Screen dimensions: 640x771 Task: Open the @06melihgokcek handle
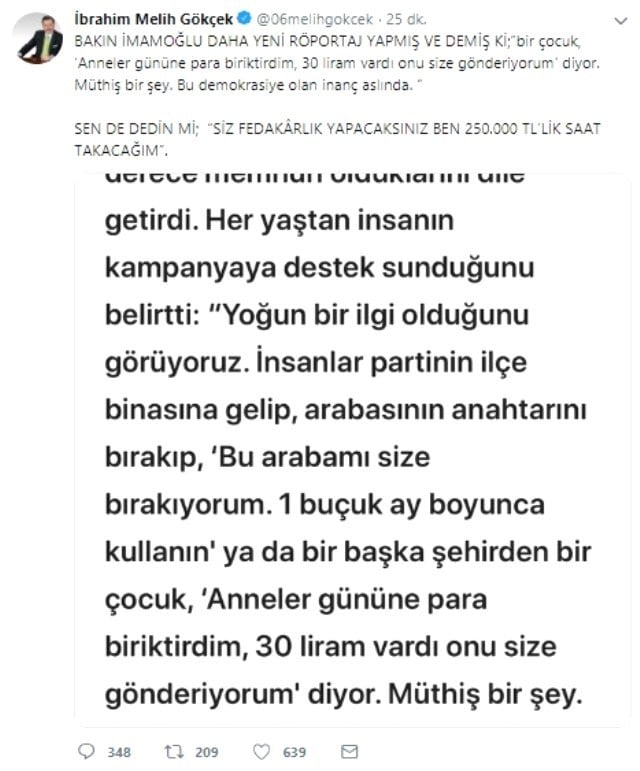(x=296, y=17)
